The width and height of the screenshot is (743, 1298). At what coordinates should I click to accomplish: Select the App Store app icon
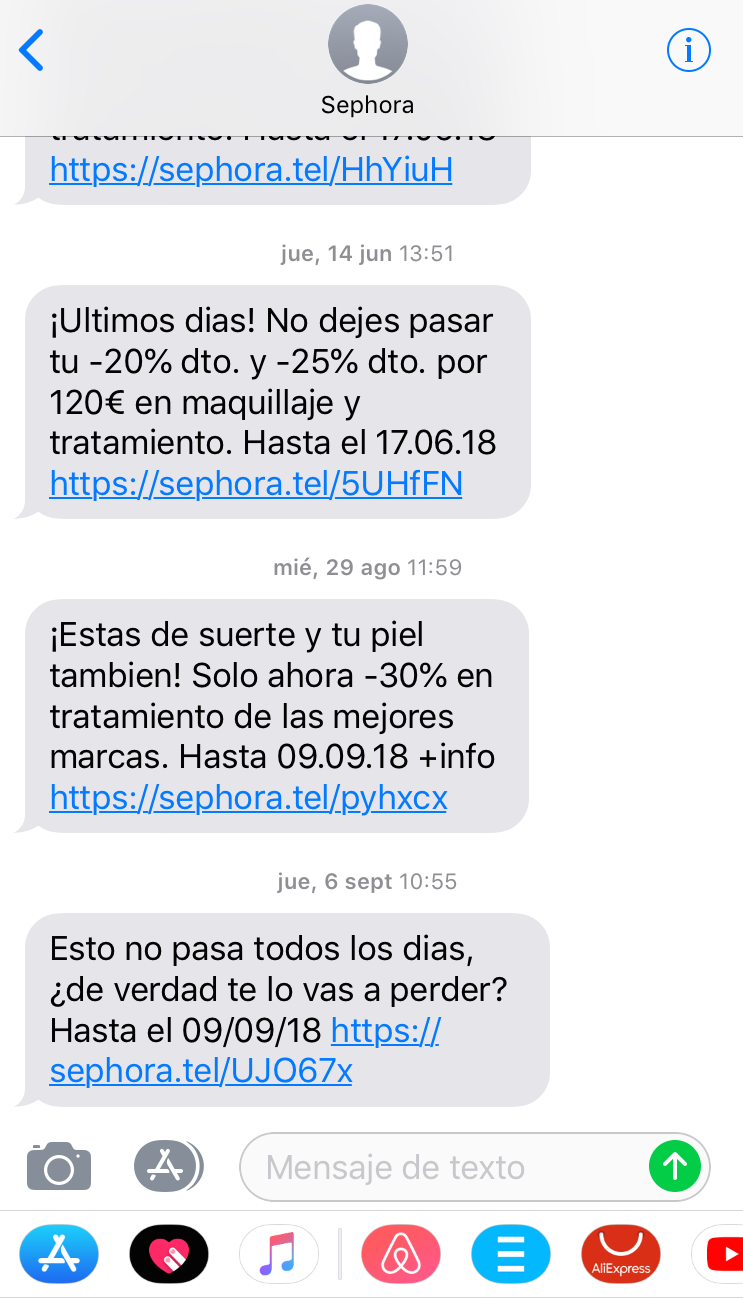pyautogui.click(x=58, y=1254)
